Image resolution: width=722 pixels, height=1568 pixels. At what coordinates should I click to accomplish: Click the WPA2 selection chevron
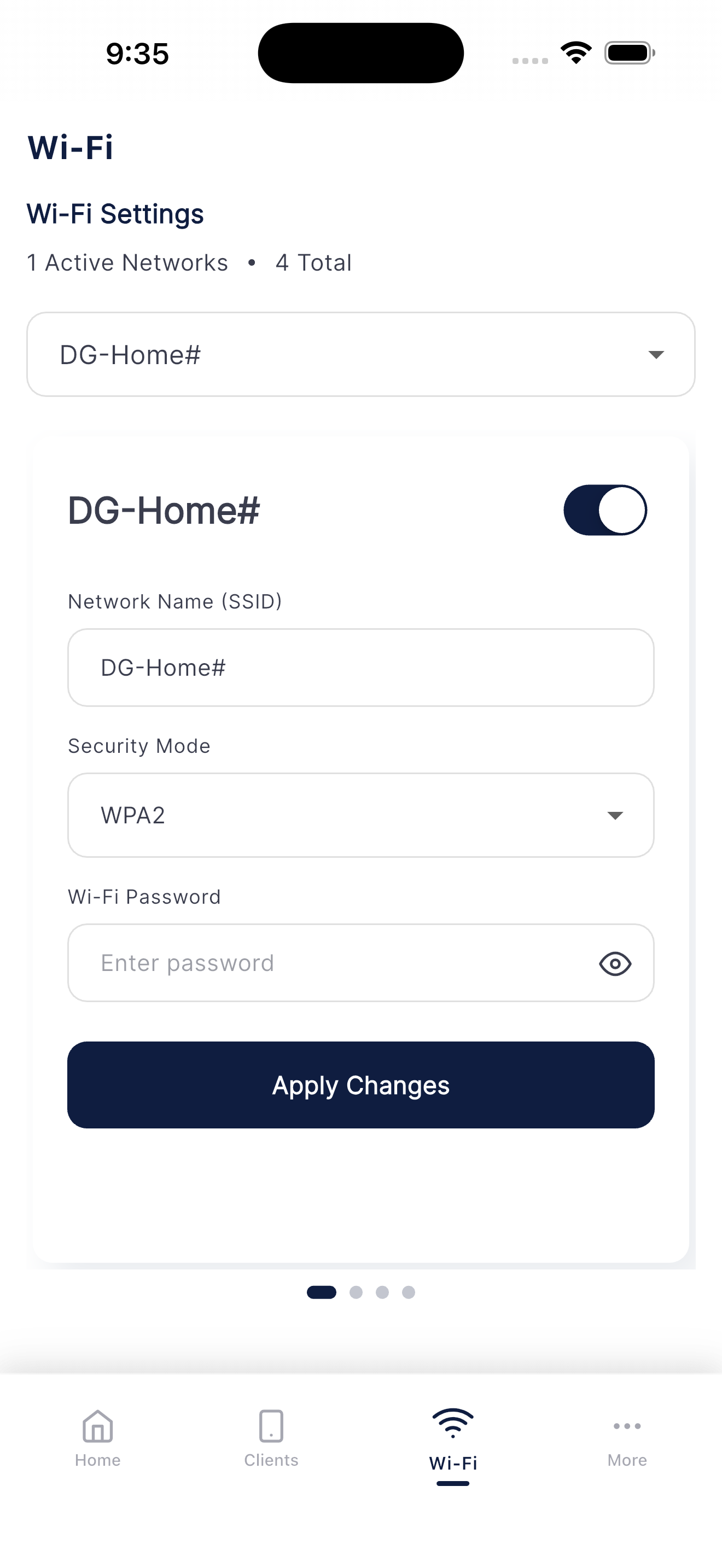[x=616, y=816]
